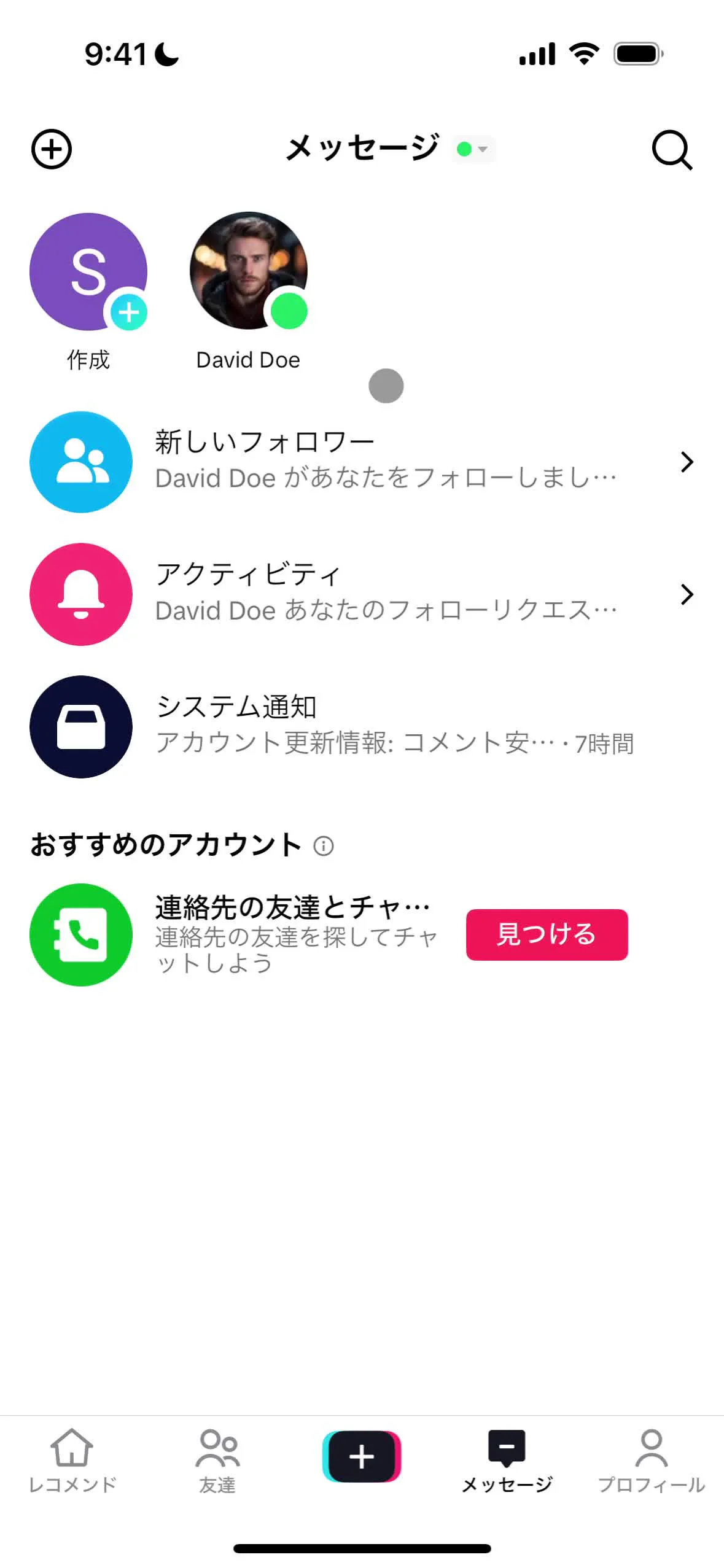Switch to the レコメンド tab
Image resolution: width=724 pixels, height=1568 pixels.
(72, 1461)
